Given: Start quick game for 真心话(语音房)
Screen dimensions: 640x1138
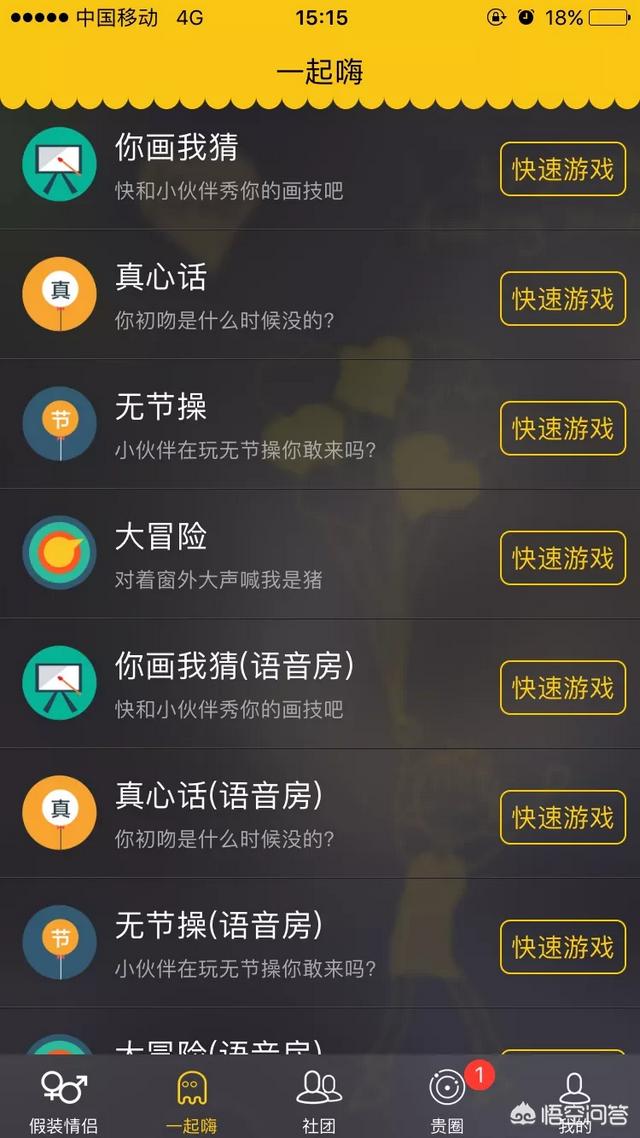Looking at the screenshot, I should click(x=562, y=818).
